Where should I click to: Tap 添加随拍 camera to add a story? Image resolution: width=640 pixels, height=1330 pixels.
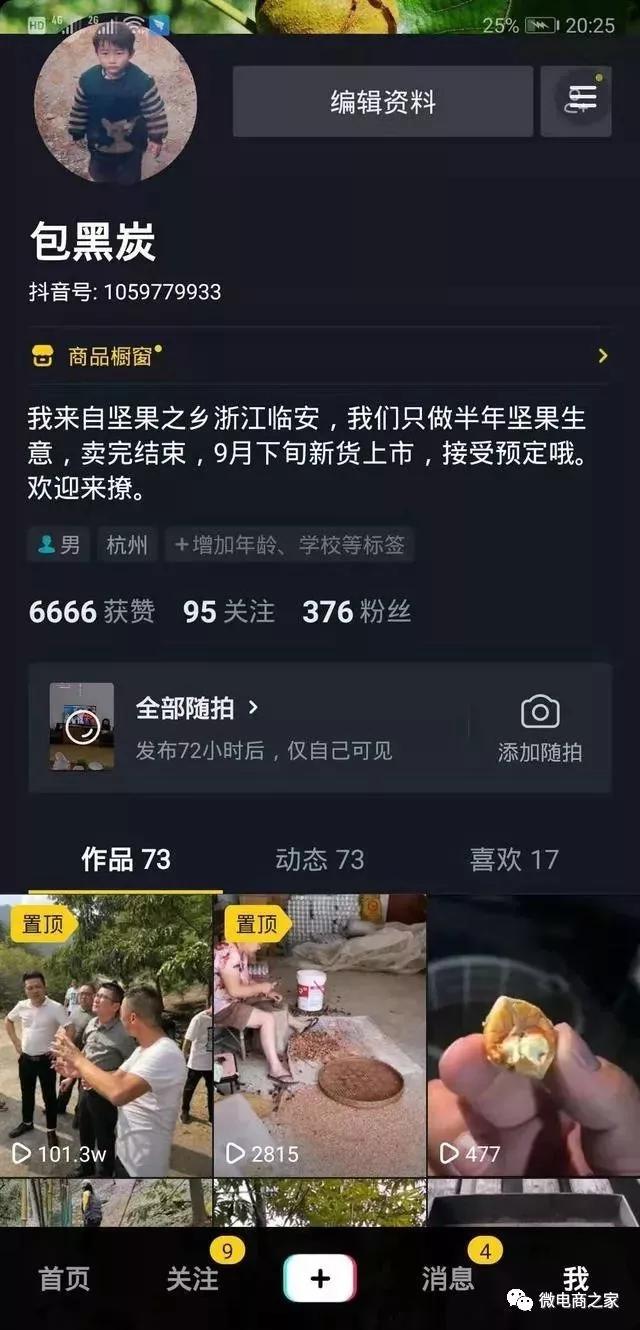click(540, 728)
